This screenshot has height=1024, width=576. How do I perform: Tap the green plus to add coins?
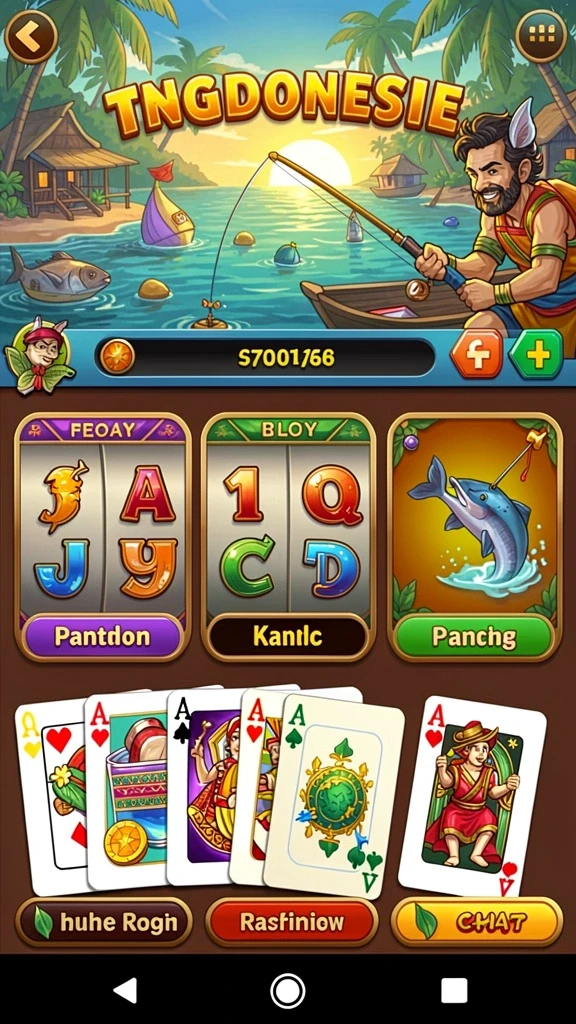(536, 355)
